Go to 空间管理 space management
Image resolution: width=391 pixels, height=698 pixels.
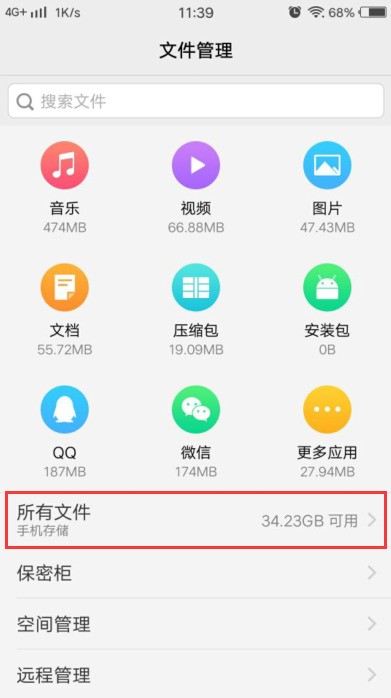click(196, 624)
